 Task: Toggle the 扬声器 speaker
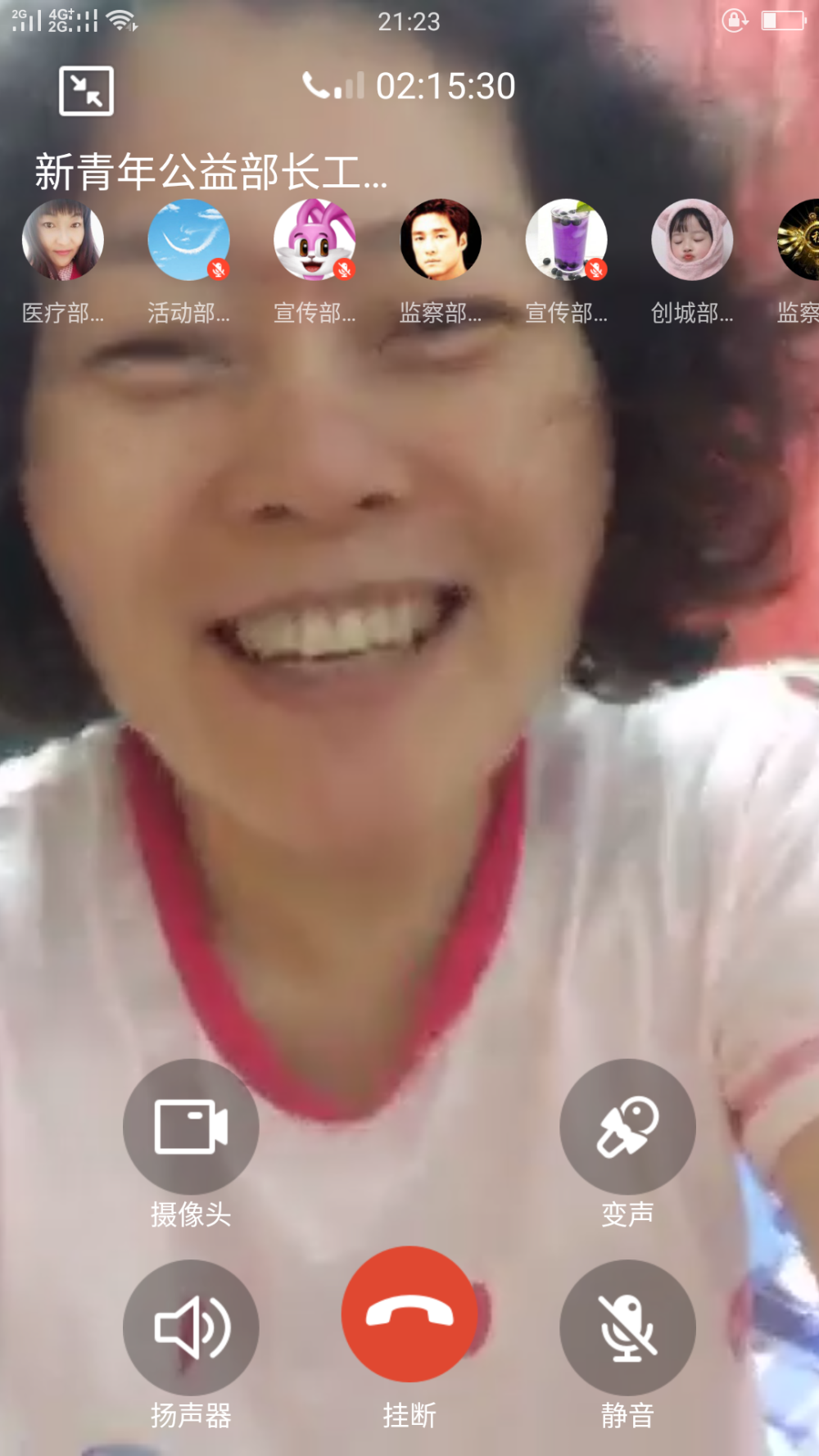tap(191, 1327)
